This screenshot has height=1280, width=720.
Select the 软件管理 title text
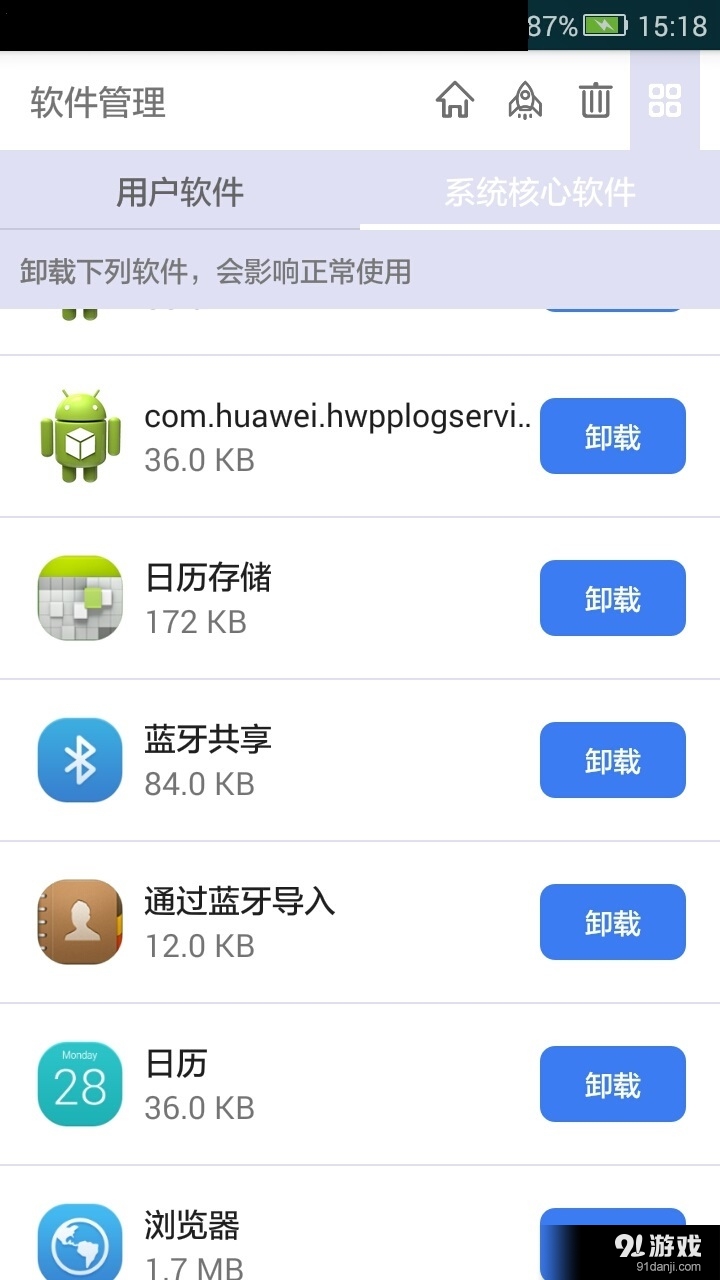[96, 100]
